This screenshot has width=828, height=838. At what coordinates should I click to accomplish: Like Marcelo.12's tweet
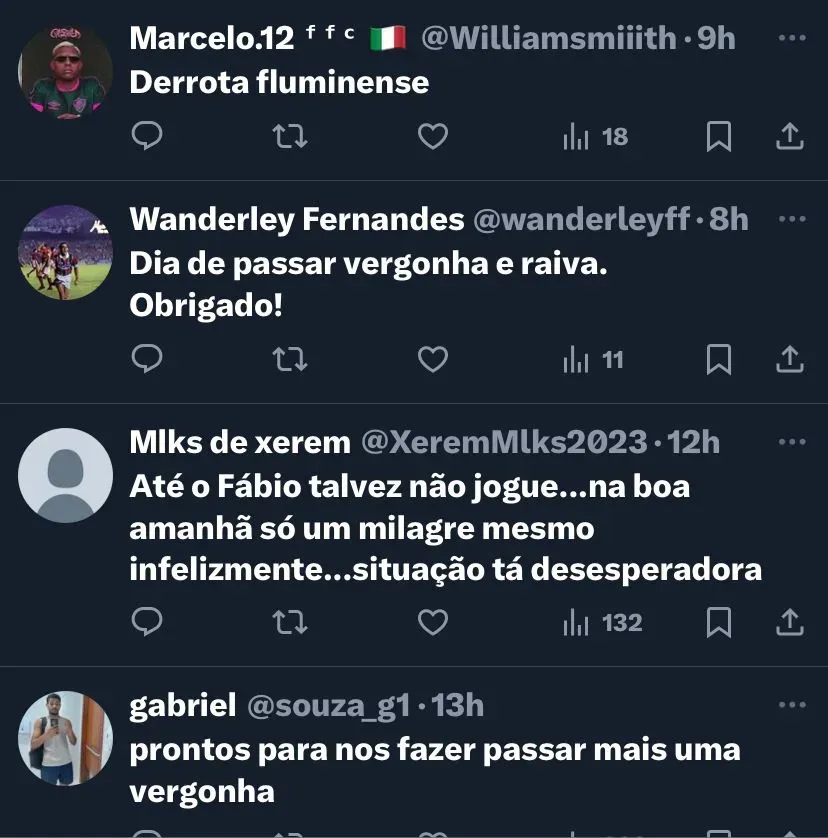[432, 136]
